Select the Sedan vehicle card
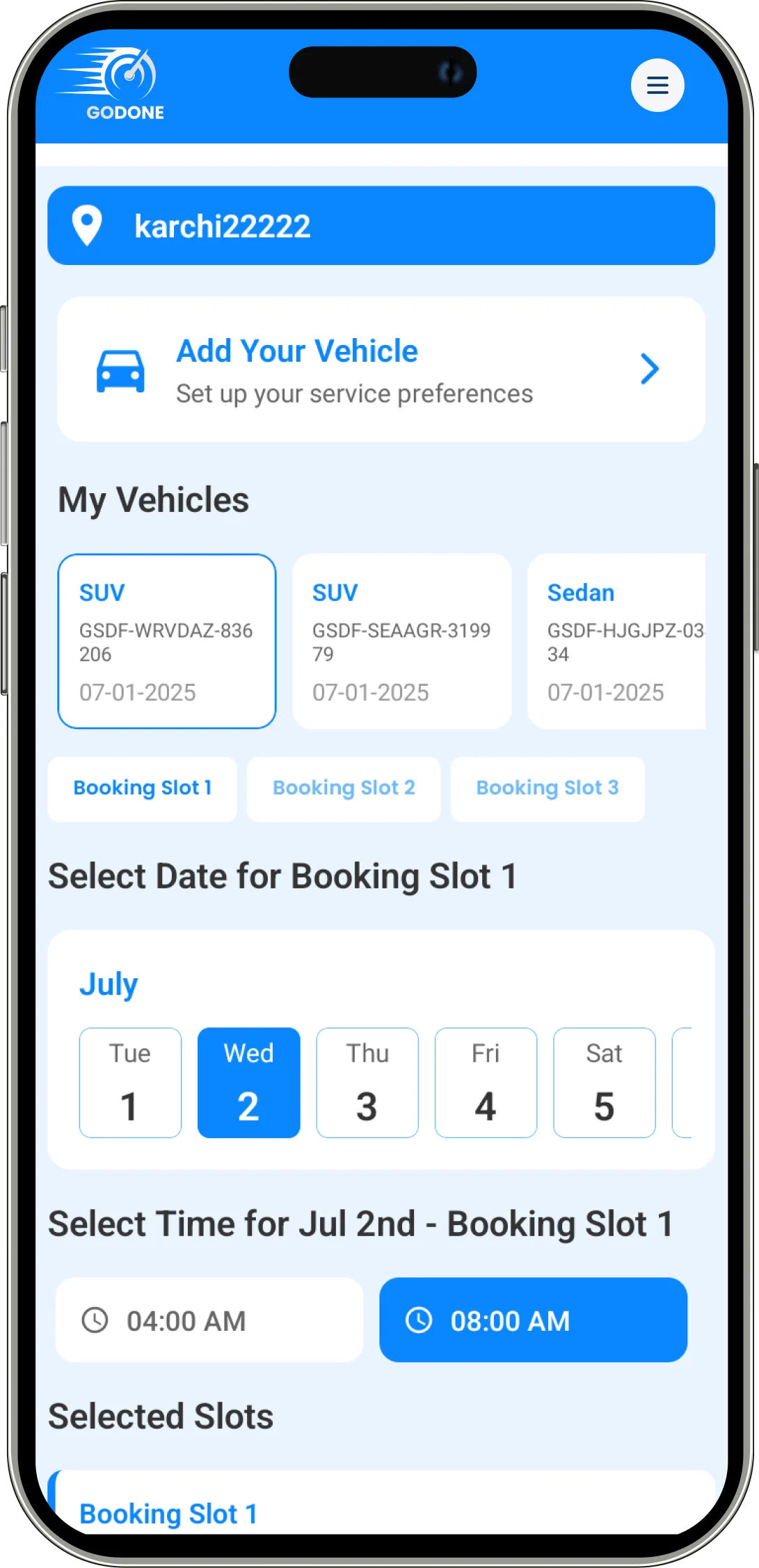 pyautogui.click(x=616, y=641)
